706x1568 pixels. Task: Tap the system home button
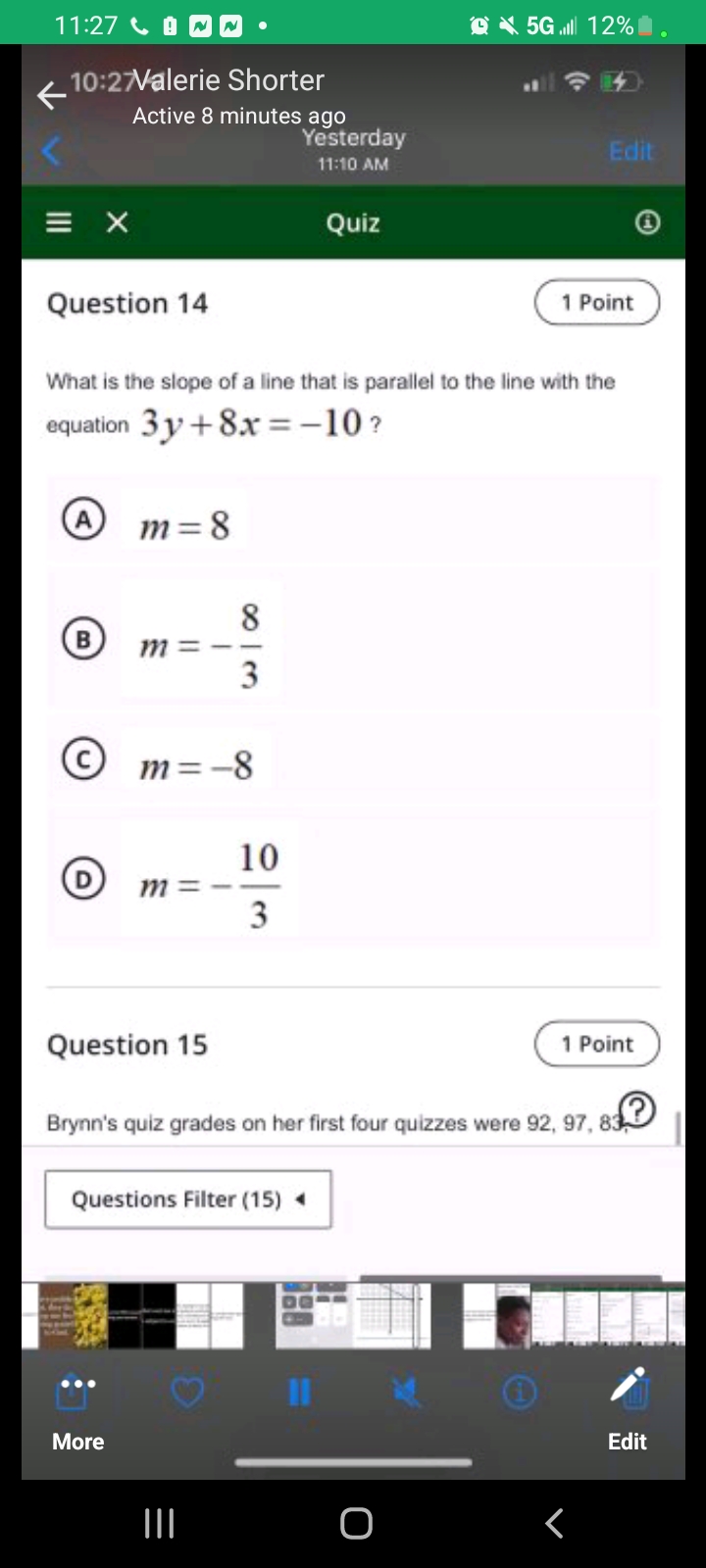[x=356, y=1523]
